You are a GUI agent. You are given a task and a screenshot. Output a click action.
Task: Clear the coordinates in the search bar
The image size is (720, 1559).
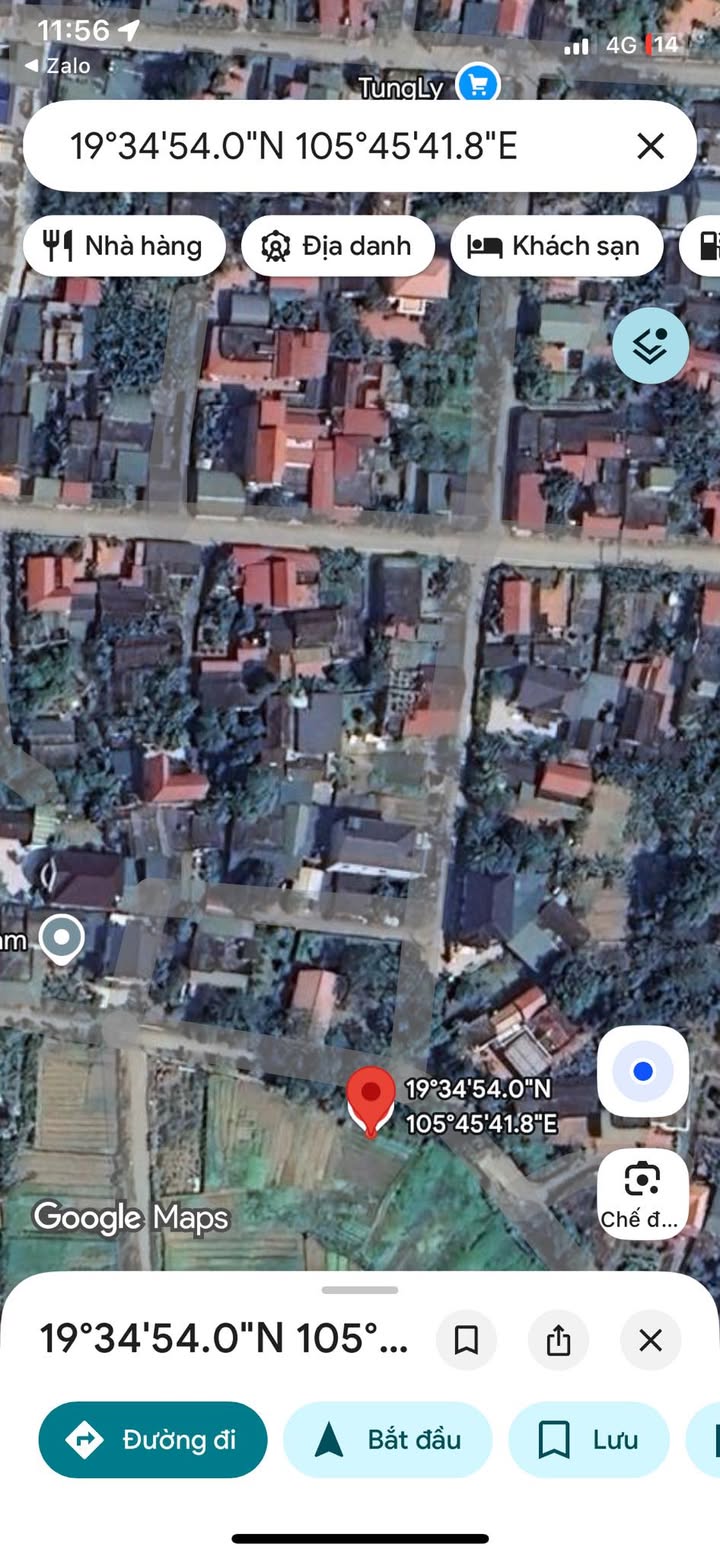click(x=650, y=147)
